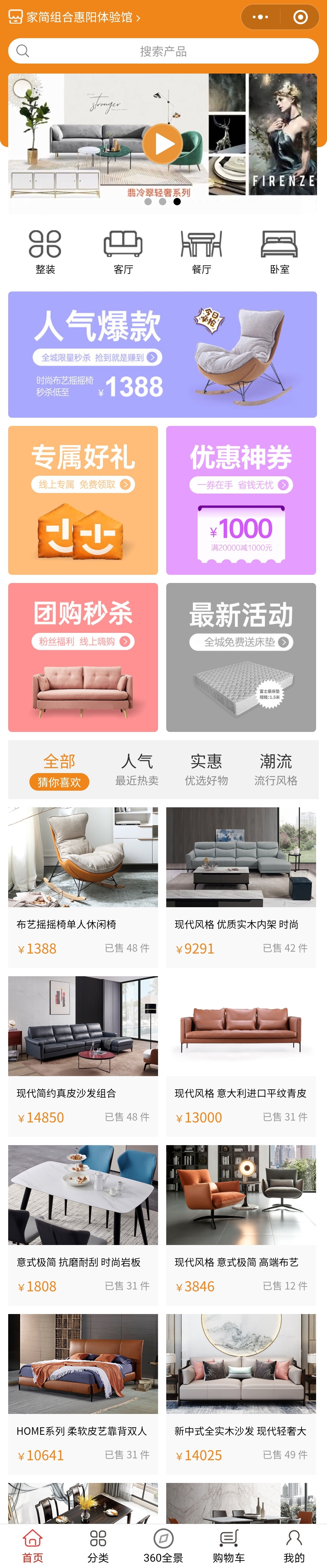Open the 专属好礼 gift card
Viewport: 327px width, 1568px height.
[x=83, y=500]
